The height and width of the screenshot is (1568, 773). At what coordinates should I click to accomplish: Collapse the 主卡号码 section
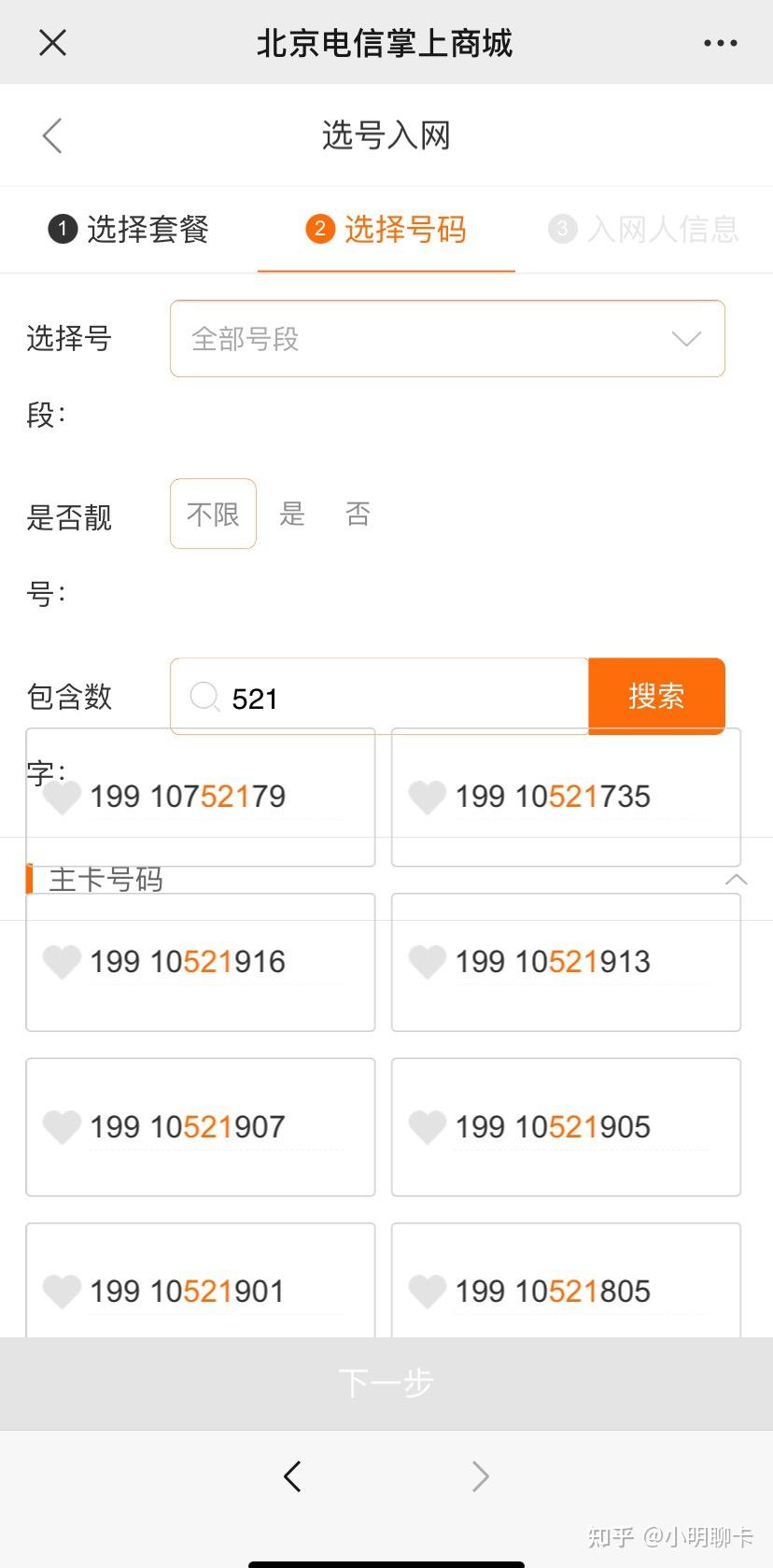pos(736,880)
